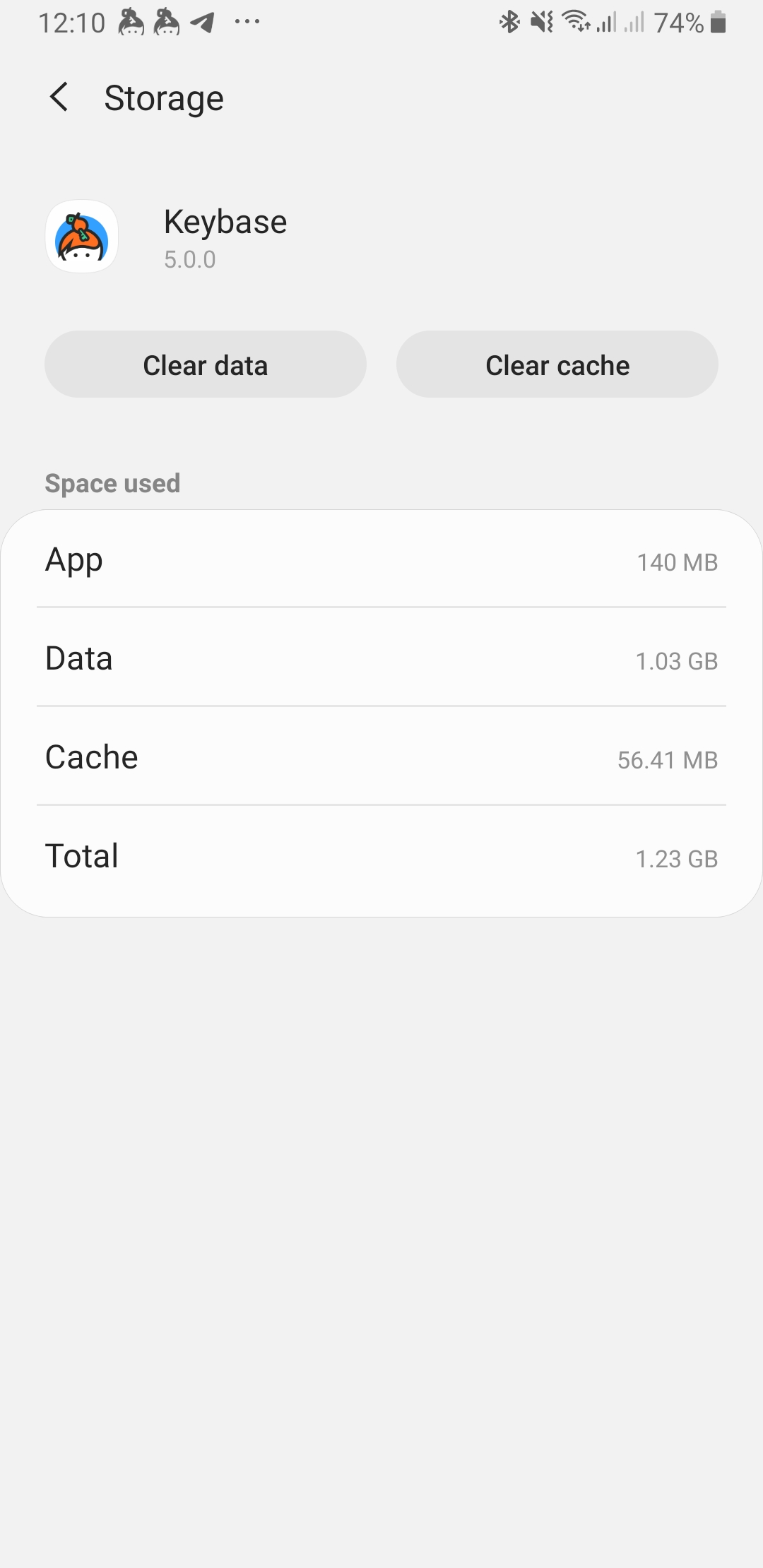Tap the back arrow next to Storage

[x=59, y=97]
